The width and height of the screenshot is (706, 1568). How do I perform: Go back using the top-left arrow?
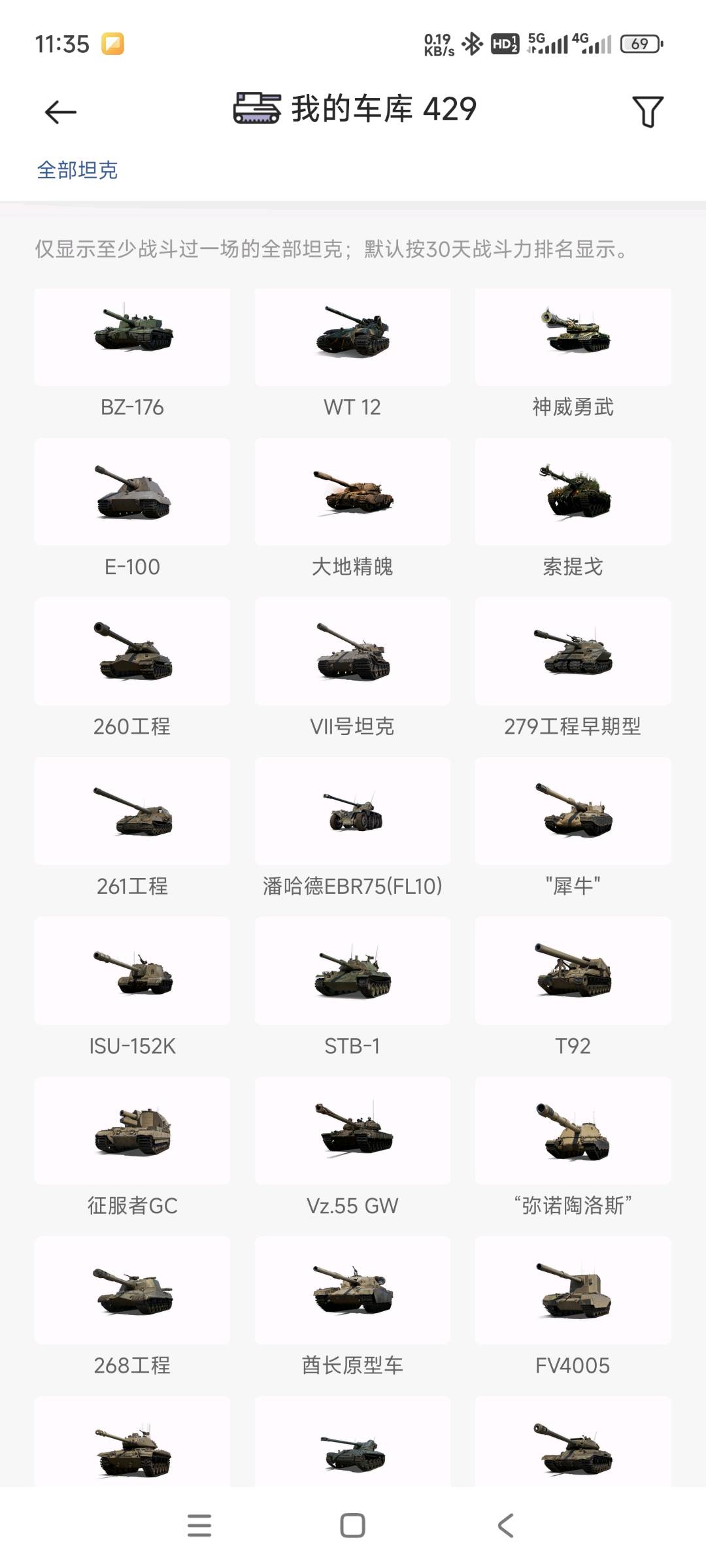click(x=60, y=112)
